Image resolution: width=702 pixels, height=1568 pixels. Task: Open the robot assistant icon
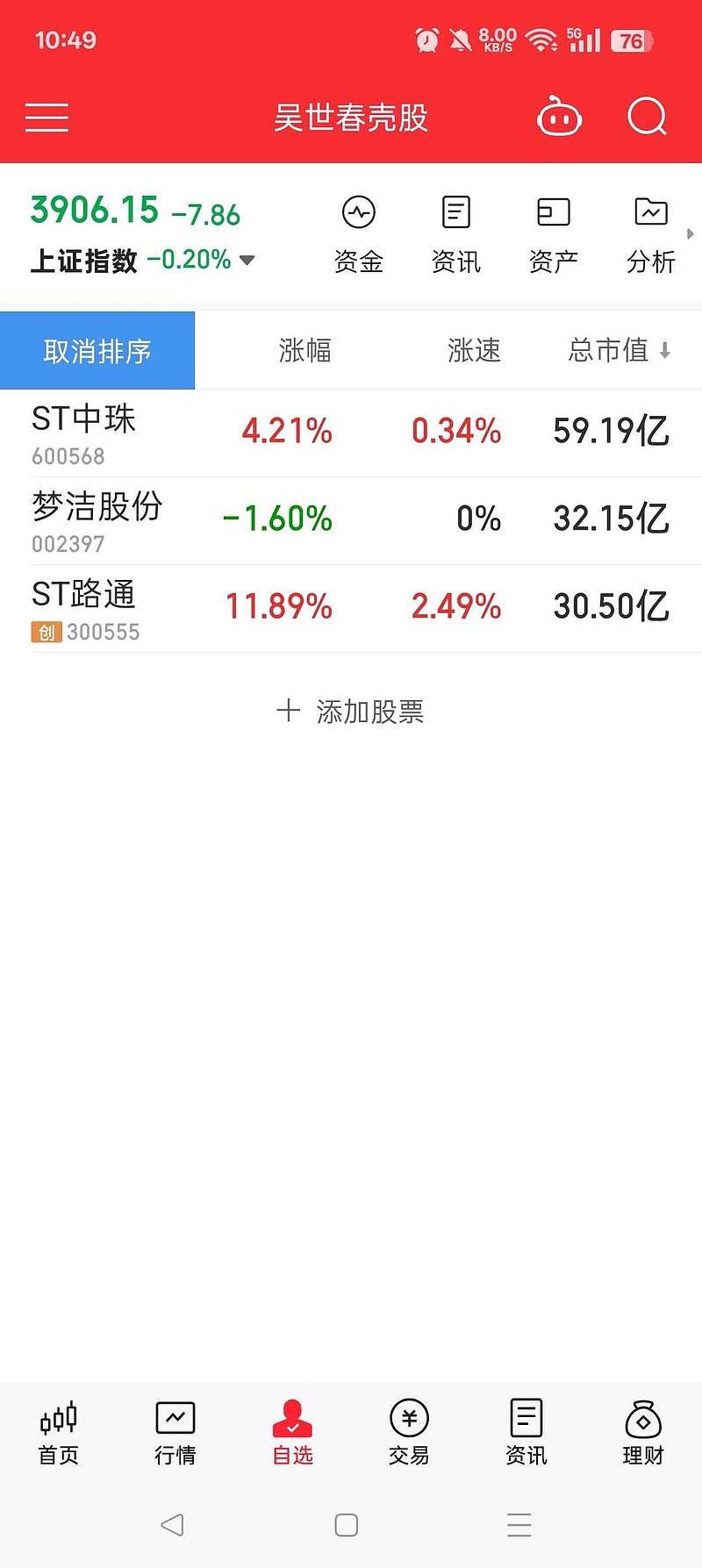pyautogui.click(x=559, y=117)
